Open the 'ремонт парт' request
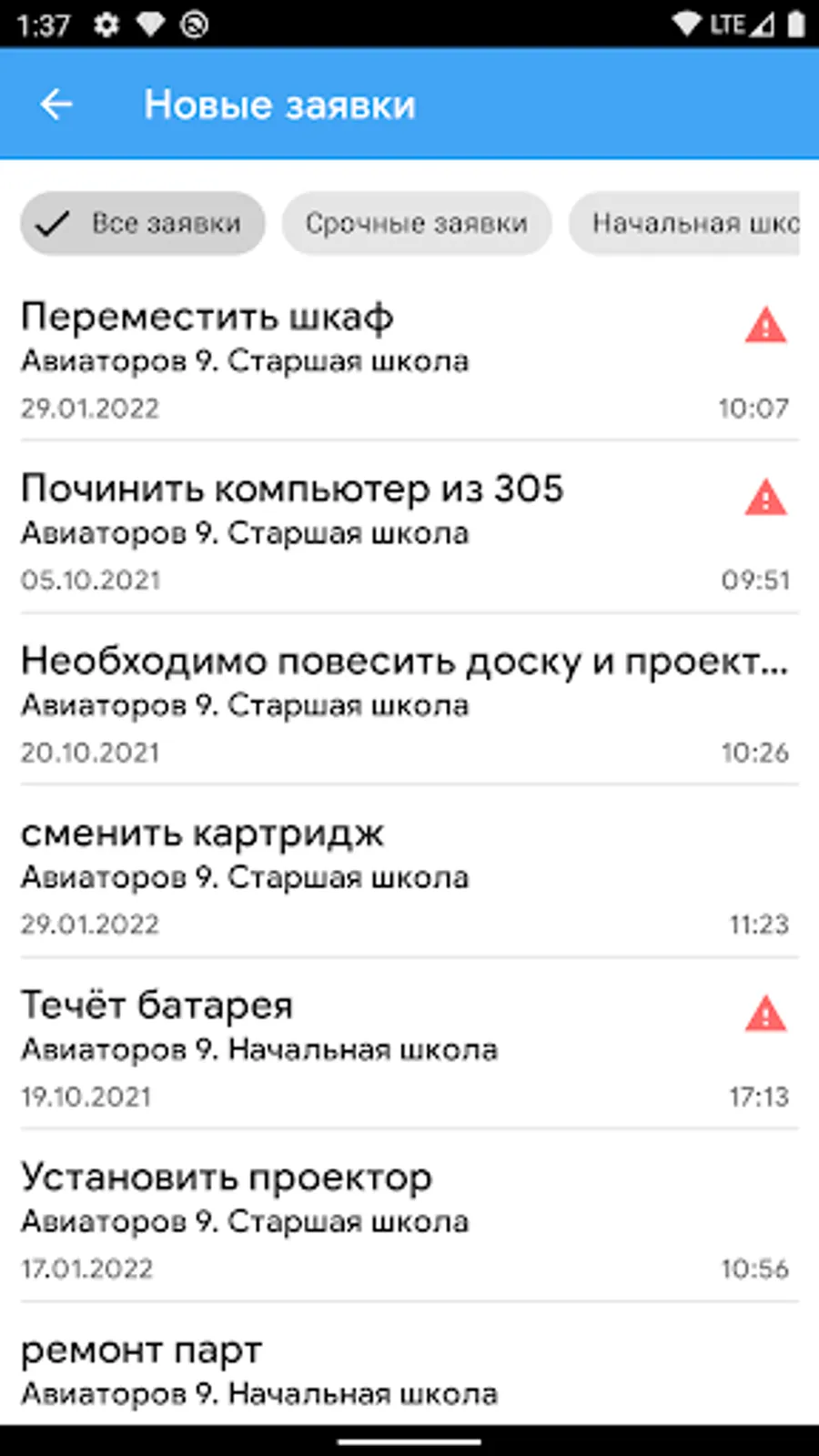Screen dimensions: 819x1456 [409, 1365]
